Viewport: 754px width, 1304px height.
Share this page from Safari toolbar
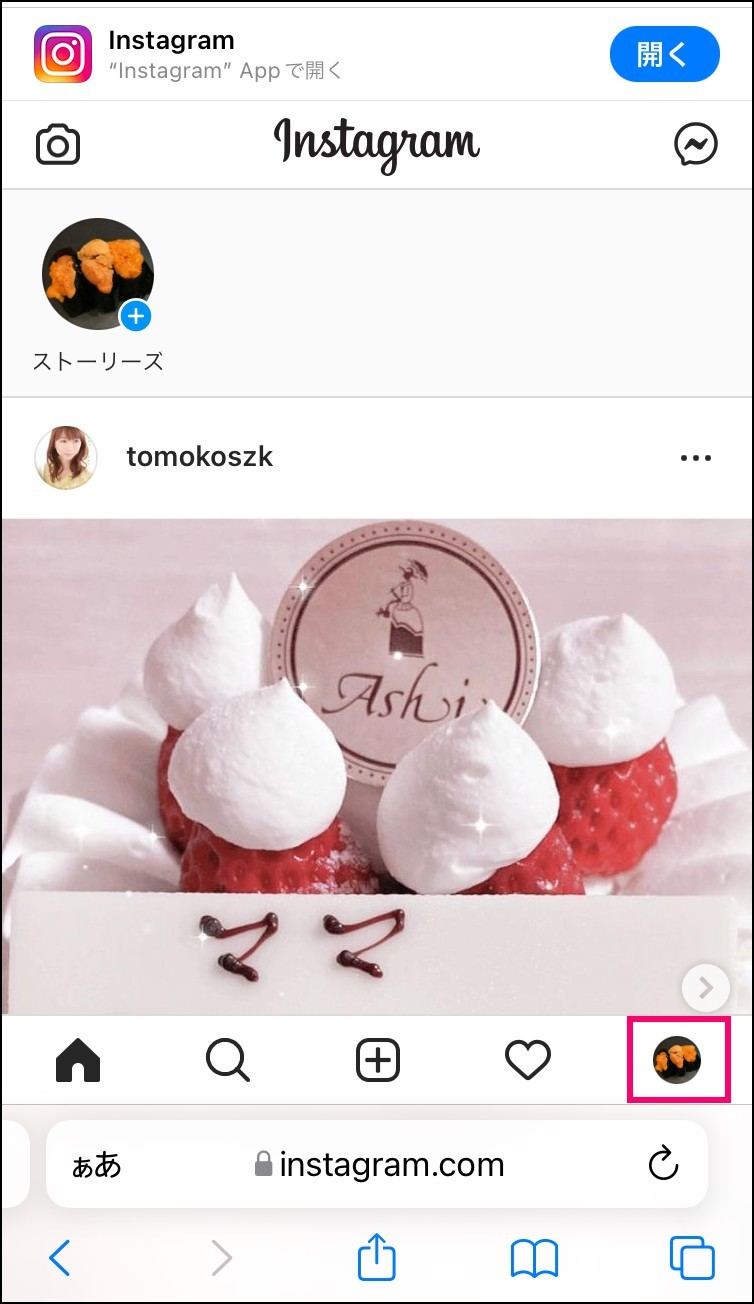tap(377, 1256)
